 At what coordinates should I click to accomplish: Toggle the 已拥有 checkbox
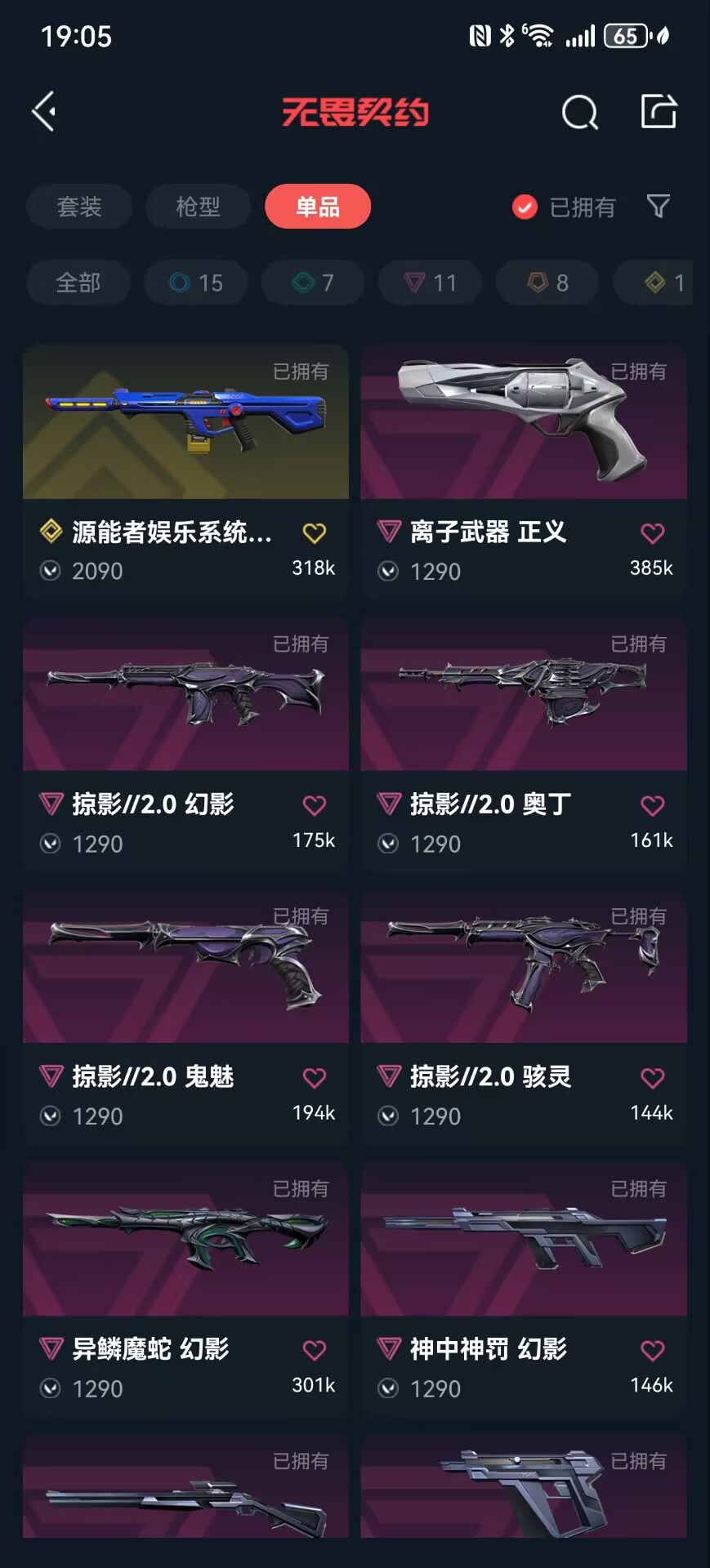(x=525, y=207)
